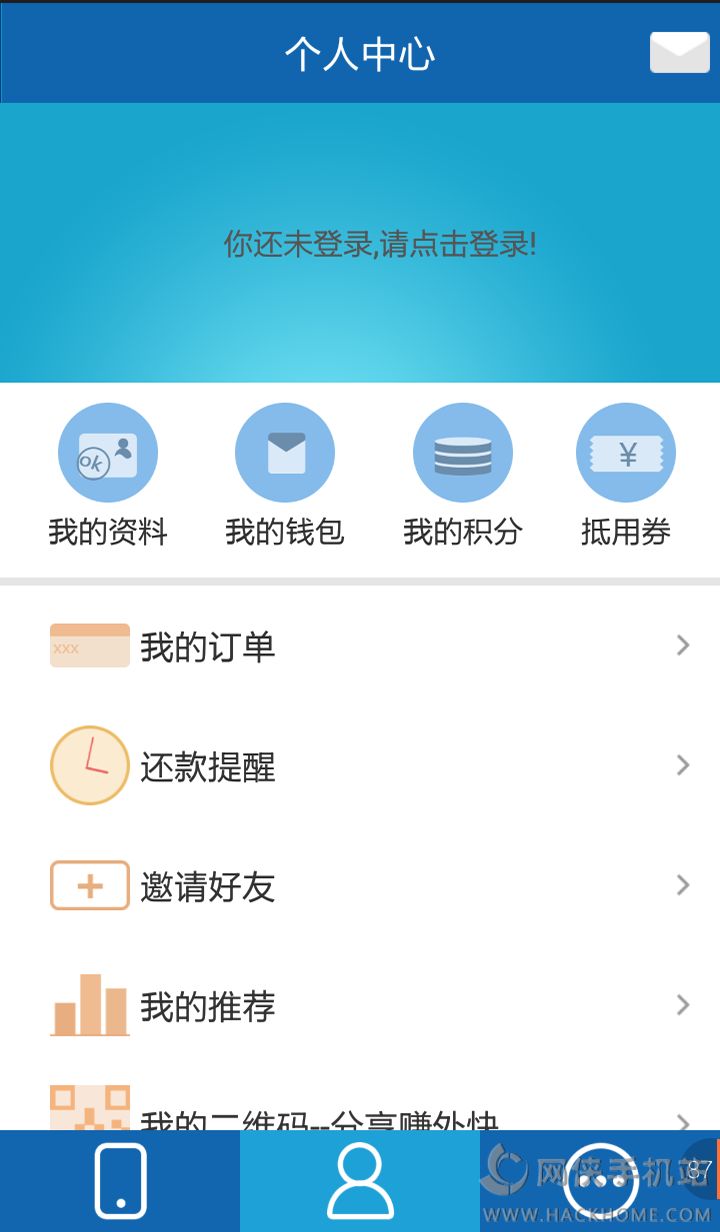720x1232 pixels.
Task: View 我的积分 points
Action: point(463,476)
